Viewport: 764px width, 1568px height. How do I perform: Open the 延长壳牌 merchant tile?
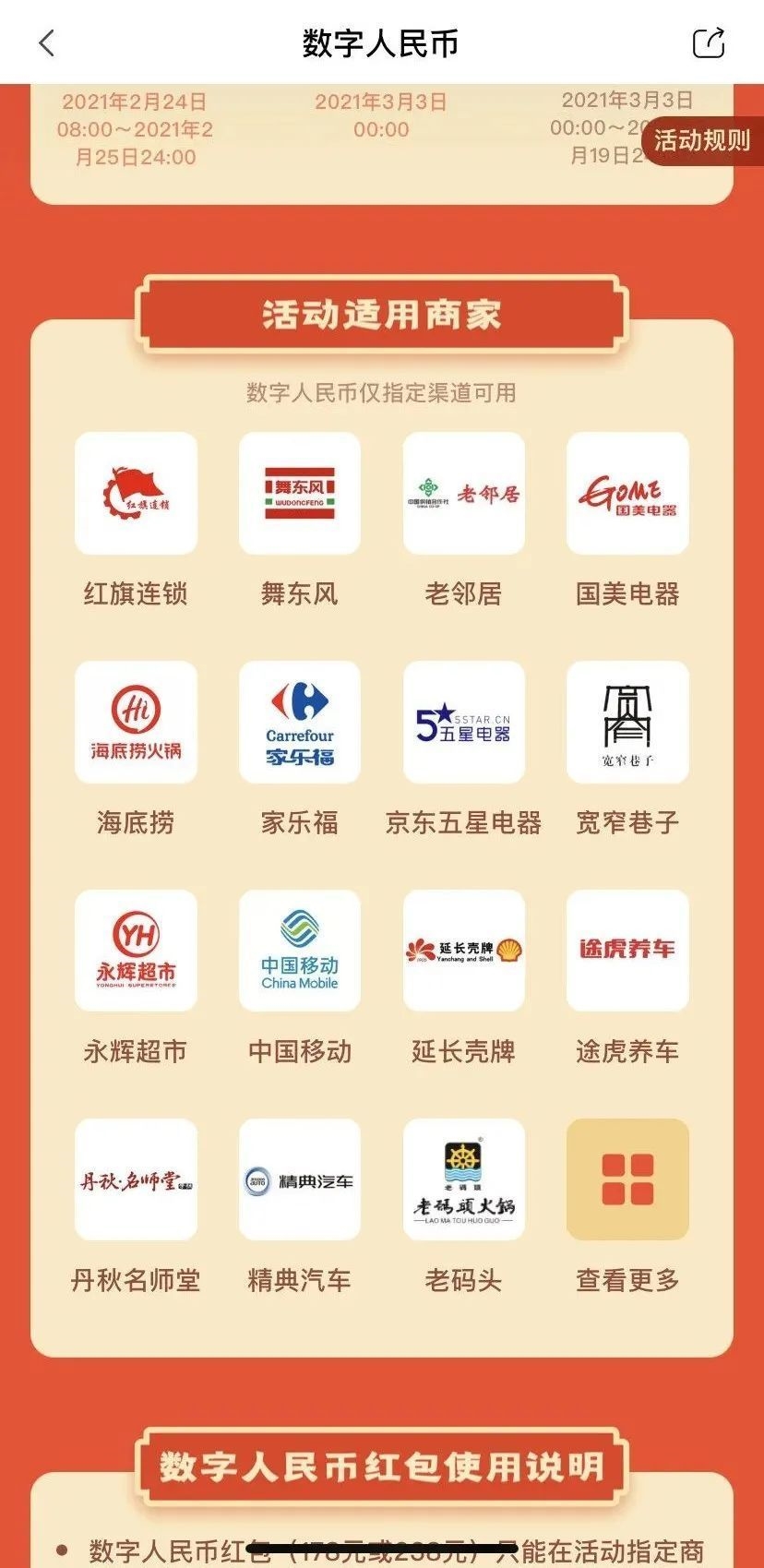coord(463,952)
